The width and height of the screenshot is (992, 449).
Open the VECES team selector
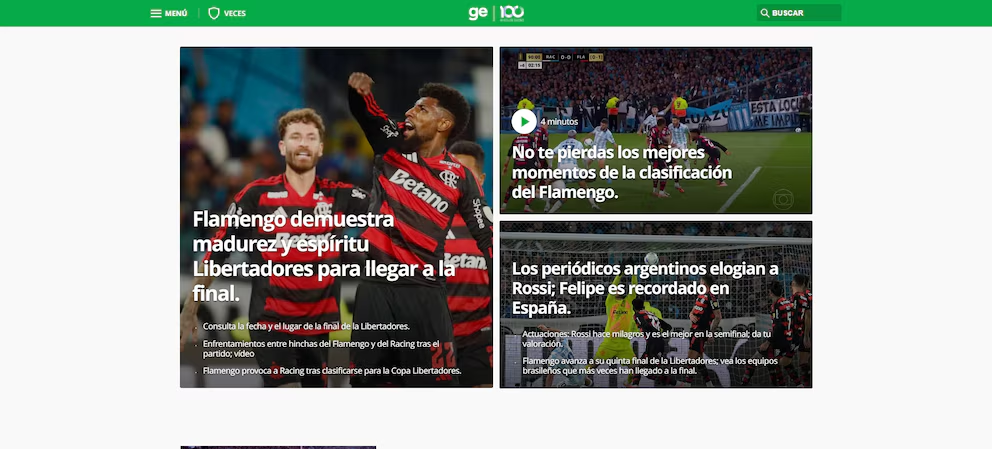pos(227,13)
